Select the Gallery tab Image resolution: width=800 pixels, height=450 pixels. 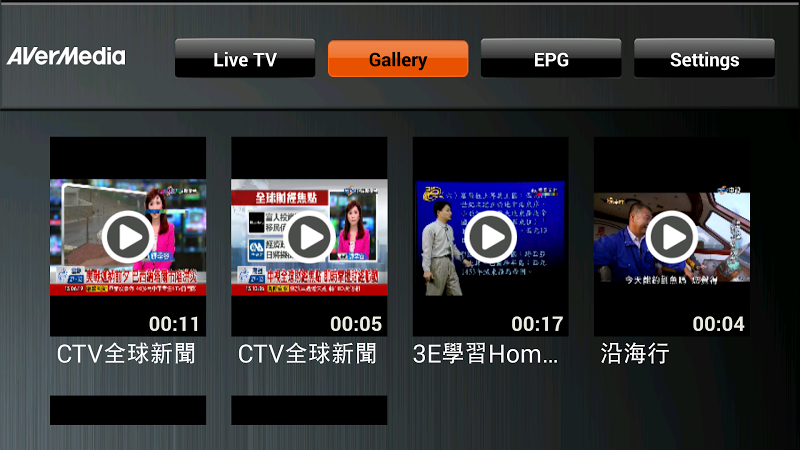pos(398,59)
